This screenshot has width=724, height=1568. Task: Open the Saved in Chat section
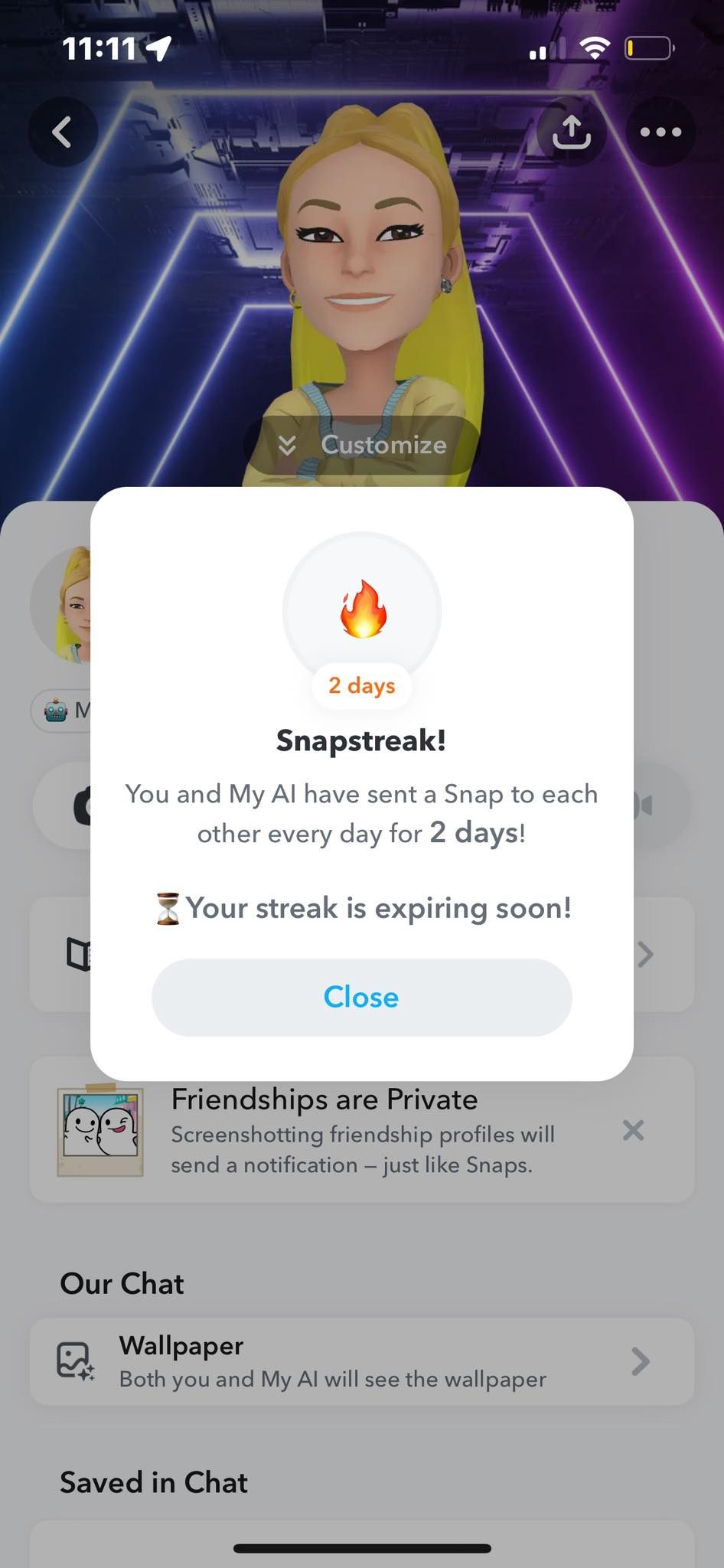pos(153,1482)
